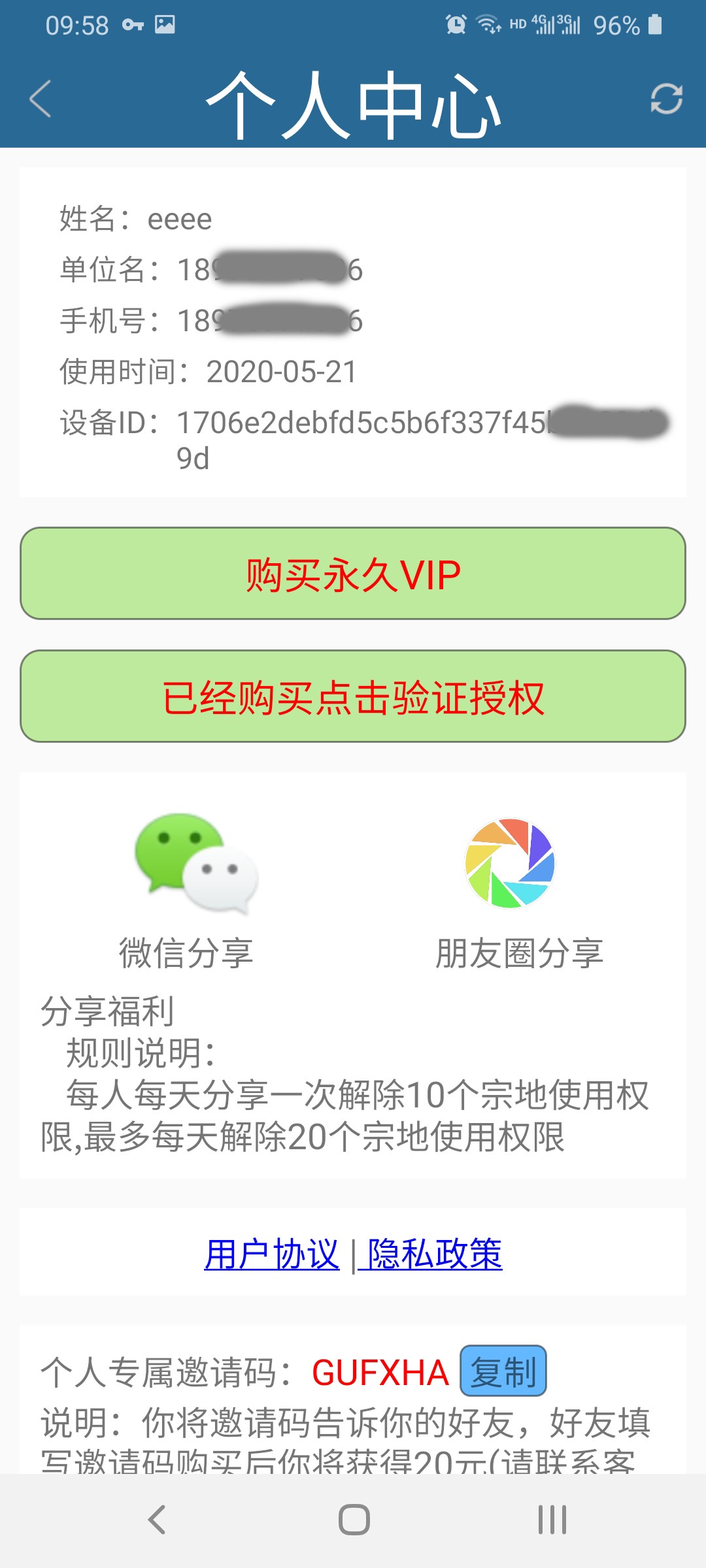Copy the invite code with 复制
Image resolution: width=706 pixels, height=1568 pixels.
pos(503,1371)
